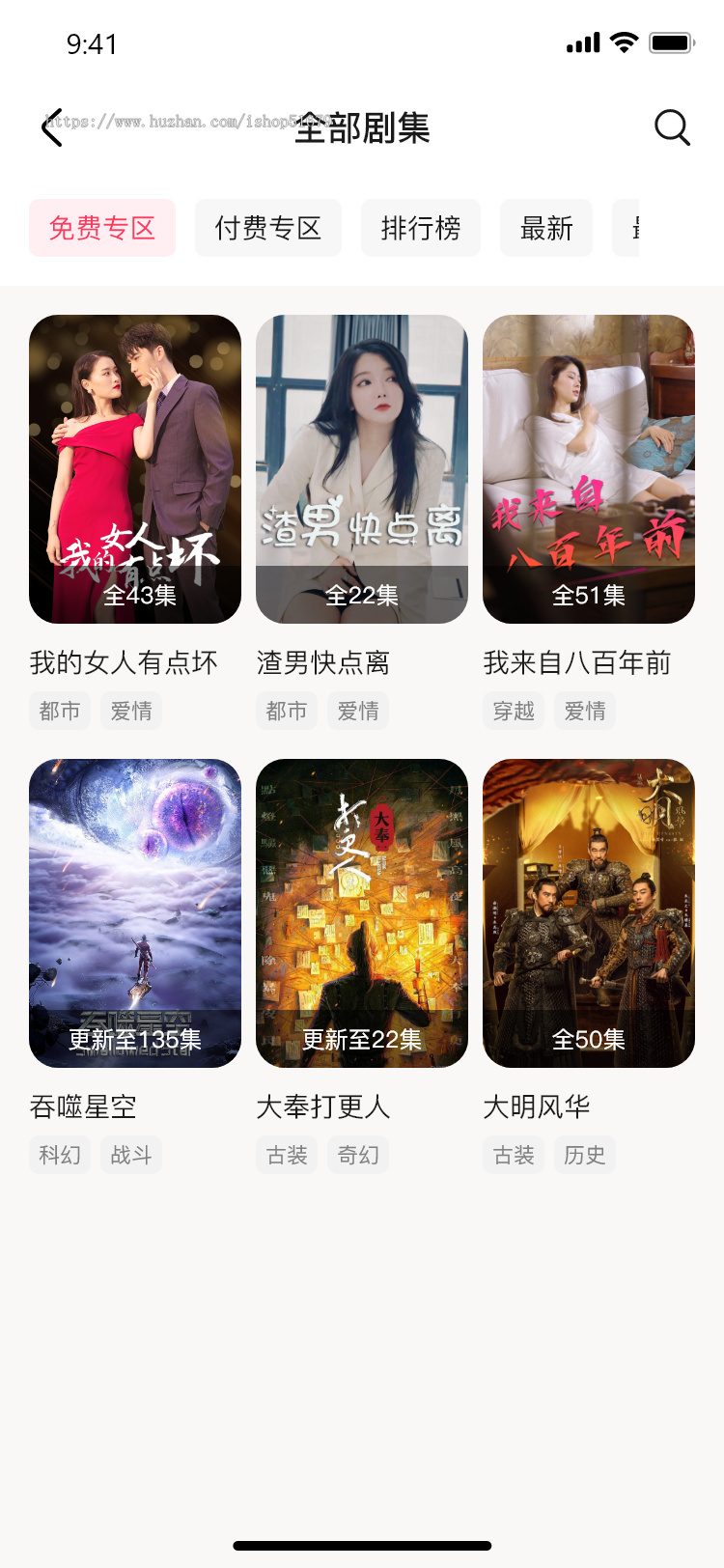Open the 渣男快点离 poster
This screenshot has width=724, height=1568.
(x=361, y=468)
